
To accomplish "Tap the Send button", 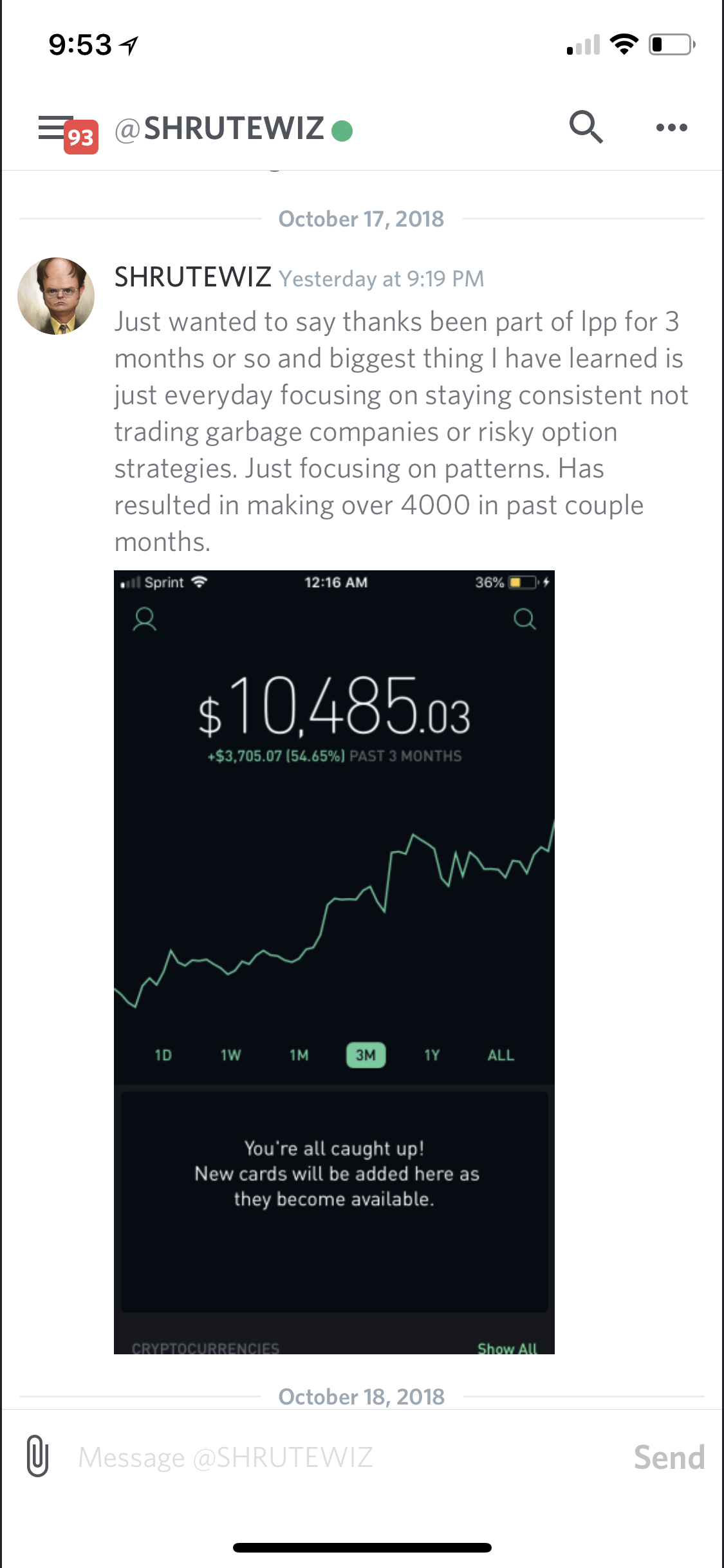I will coord(669,1457).
